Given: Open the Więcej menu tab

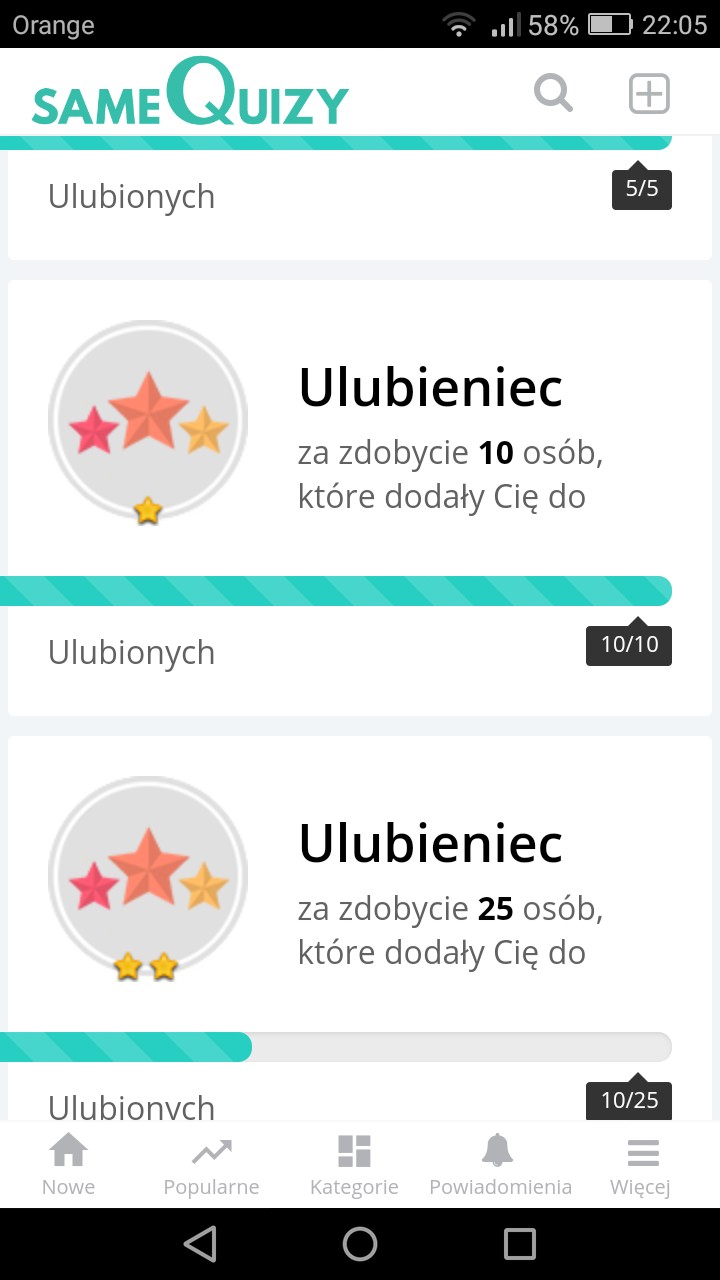Looking at the screenshot, I should (641, 1165).
